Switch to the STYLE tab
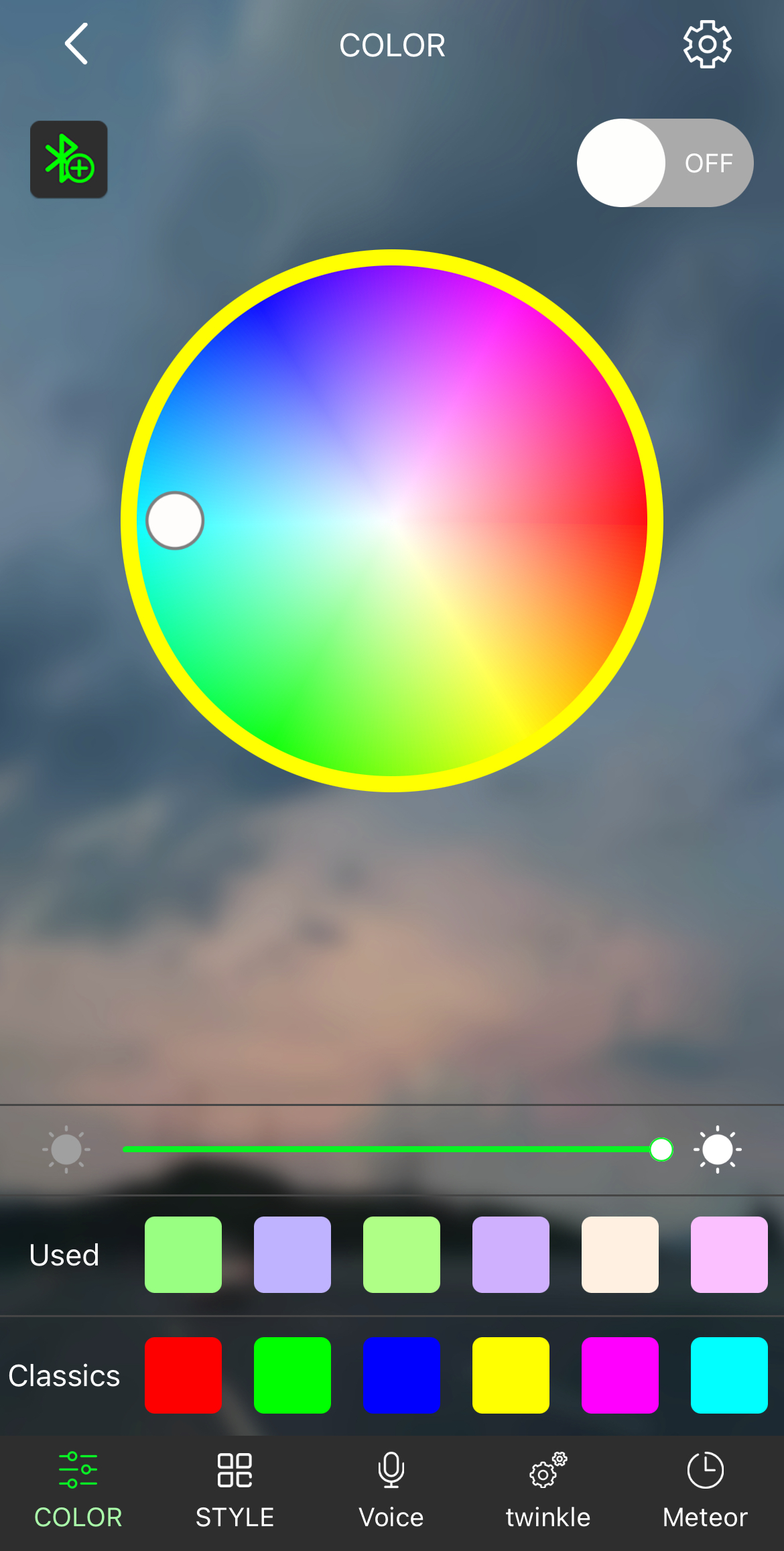The width and height of the screenshot is (784, 1551). 235,1491
